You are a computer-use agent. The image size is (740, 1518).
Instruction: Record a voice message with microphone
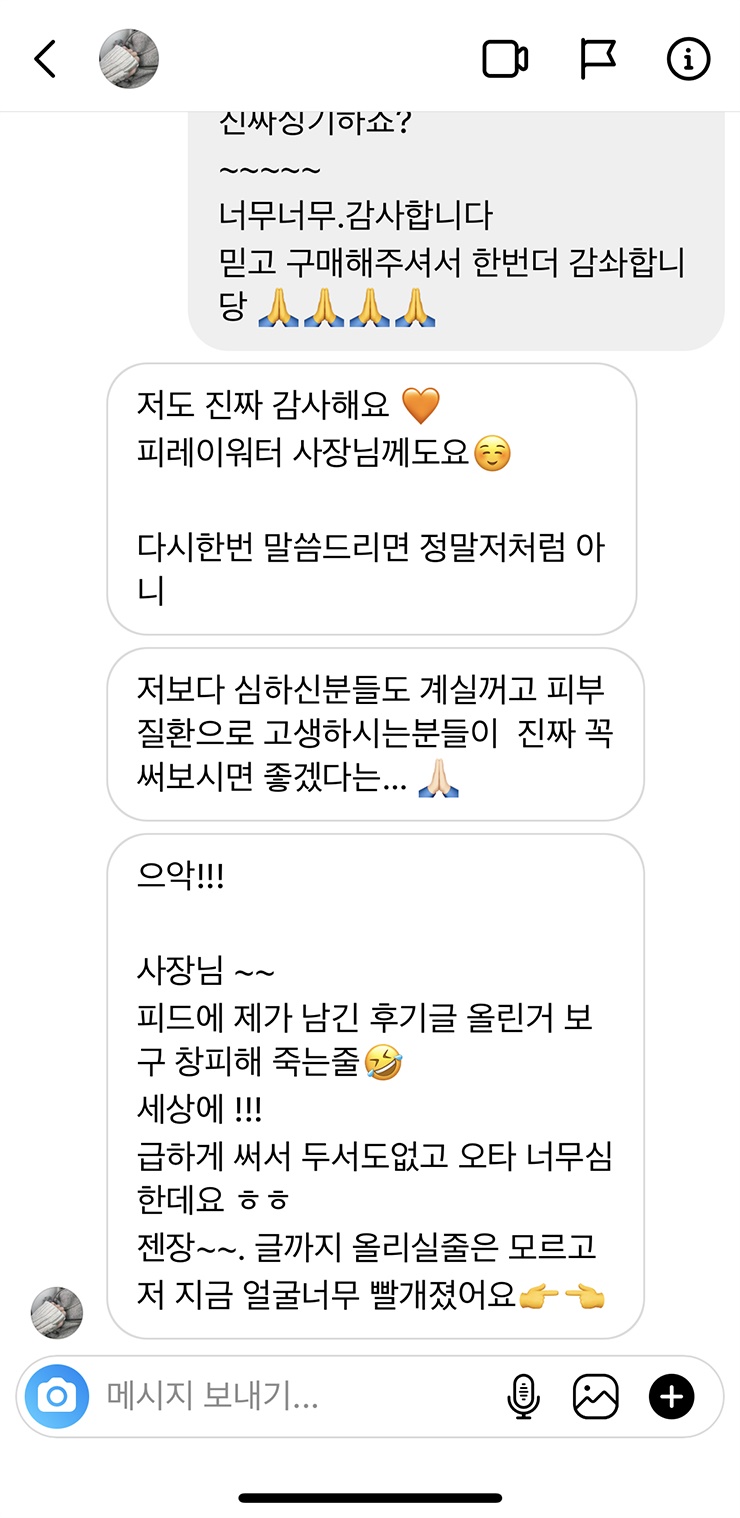pyautogui.click(x=524, y=1396)
